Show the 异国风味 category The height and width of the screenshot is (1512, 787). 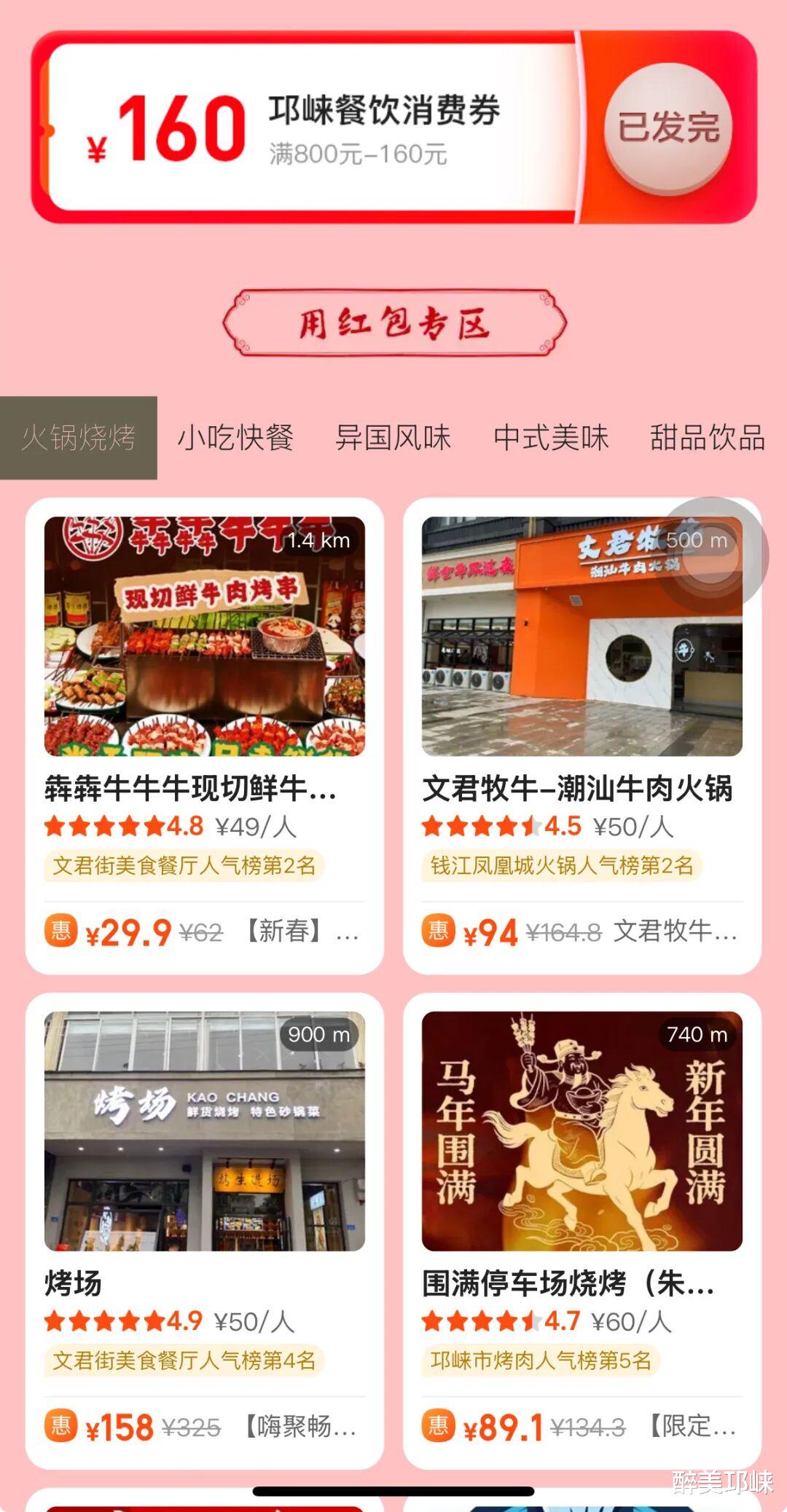[x=393, y=438]
